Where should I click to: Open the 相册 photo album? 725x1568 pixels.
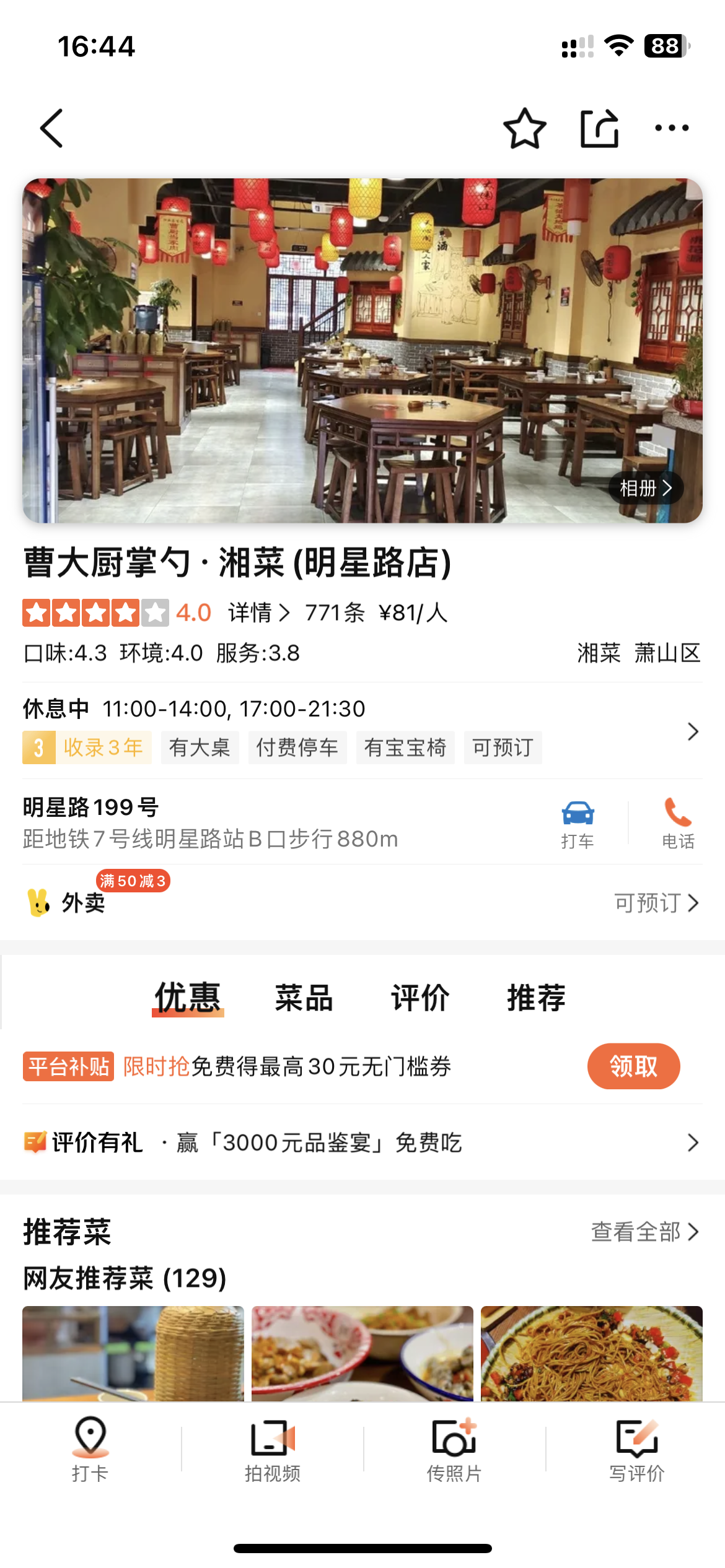coord(645,488)
